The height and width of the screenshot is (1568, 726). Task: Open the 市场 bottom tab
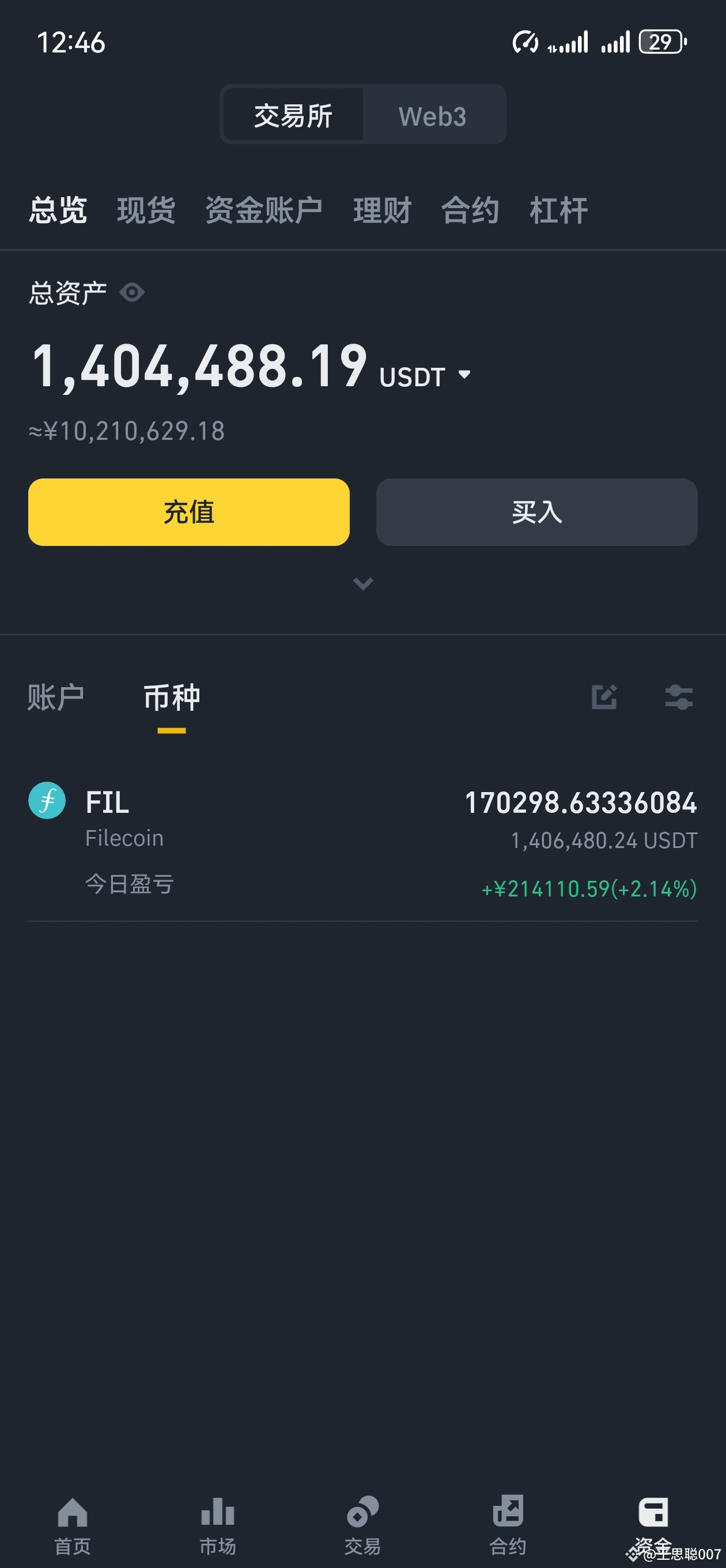point(218,1525)
